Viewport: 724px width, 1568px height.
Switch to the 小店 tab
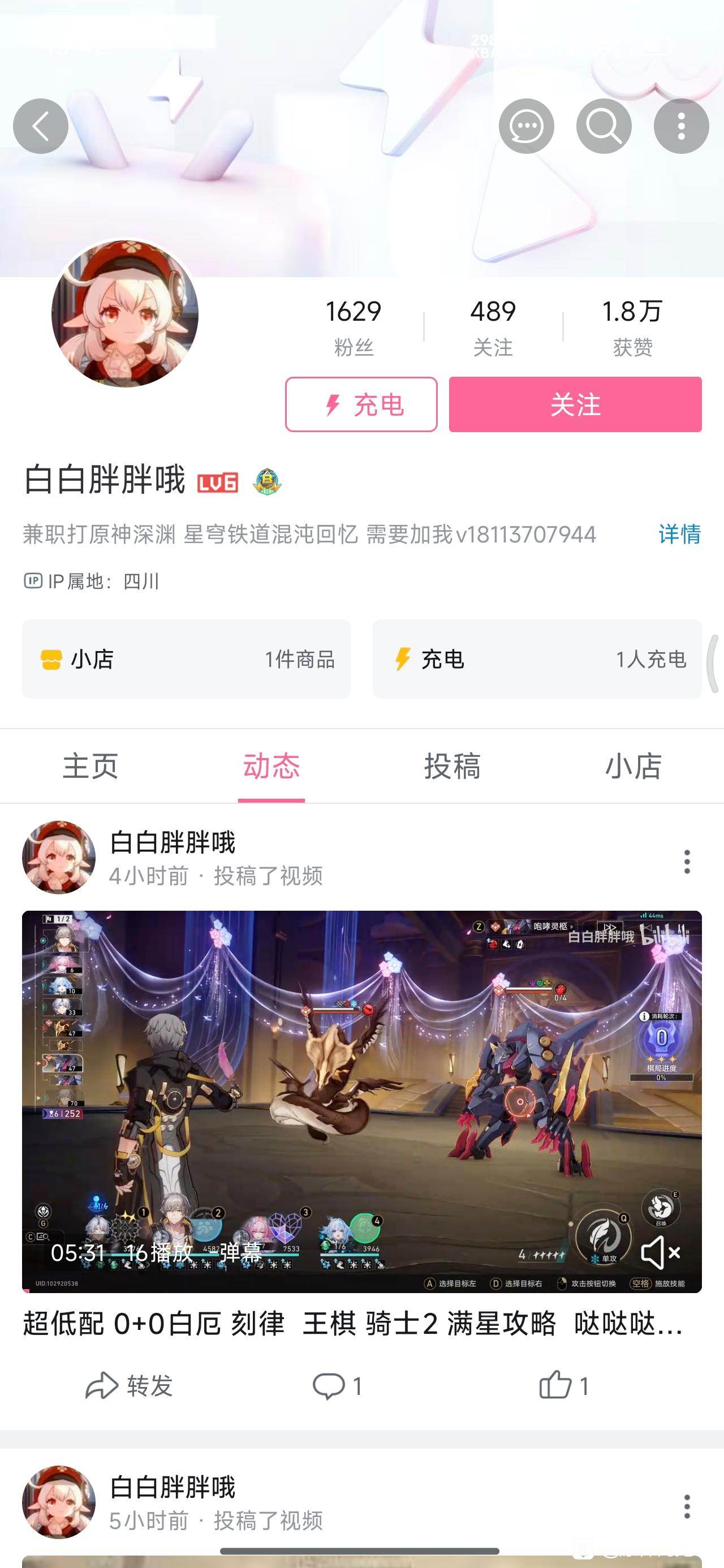pyautogui.click(x=633, y=766)
